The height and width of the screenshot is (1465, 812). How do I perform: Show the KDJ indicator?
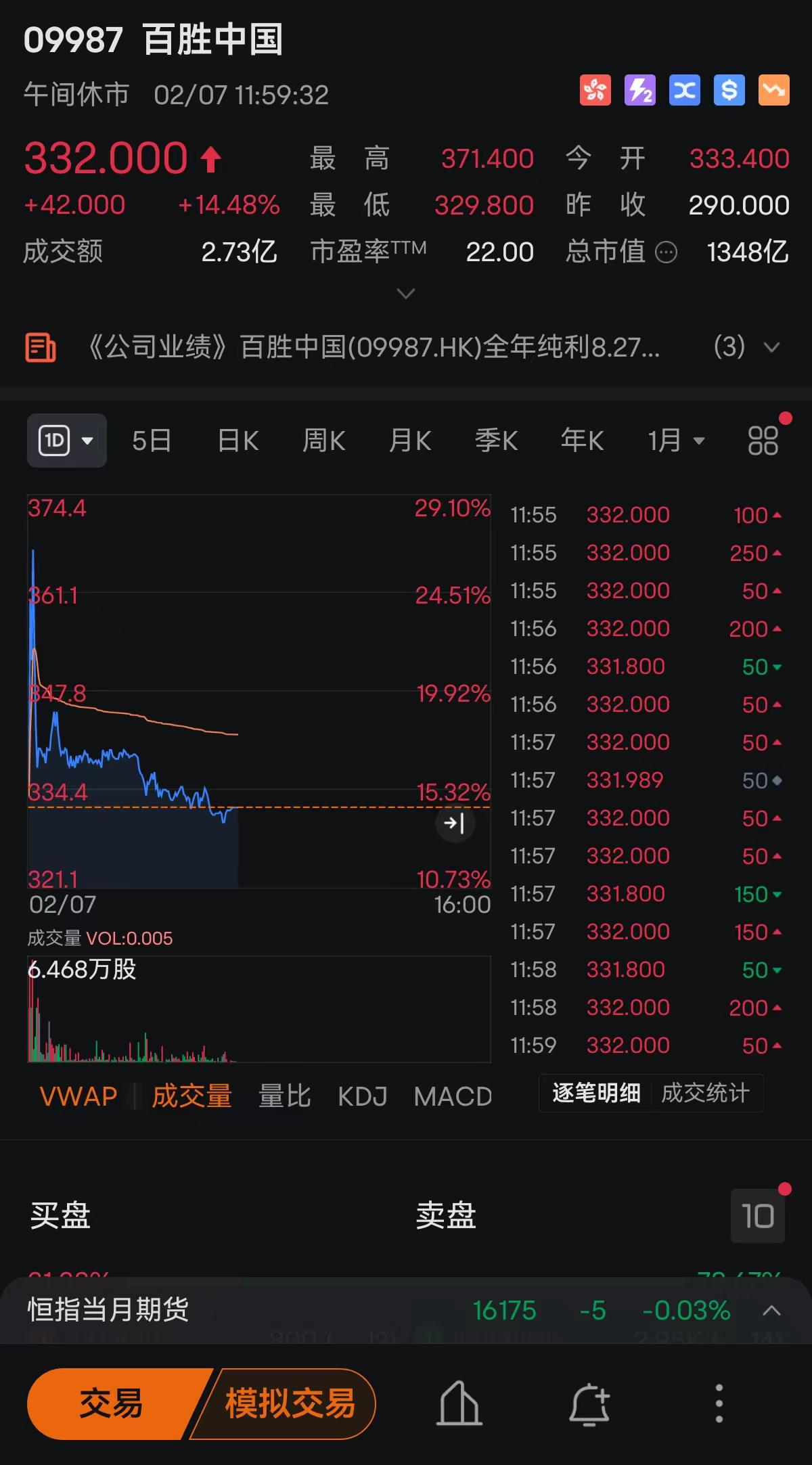[363, 1096]
